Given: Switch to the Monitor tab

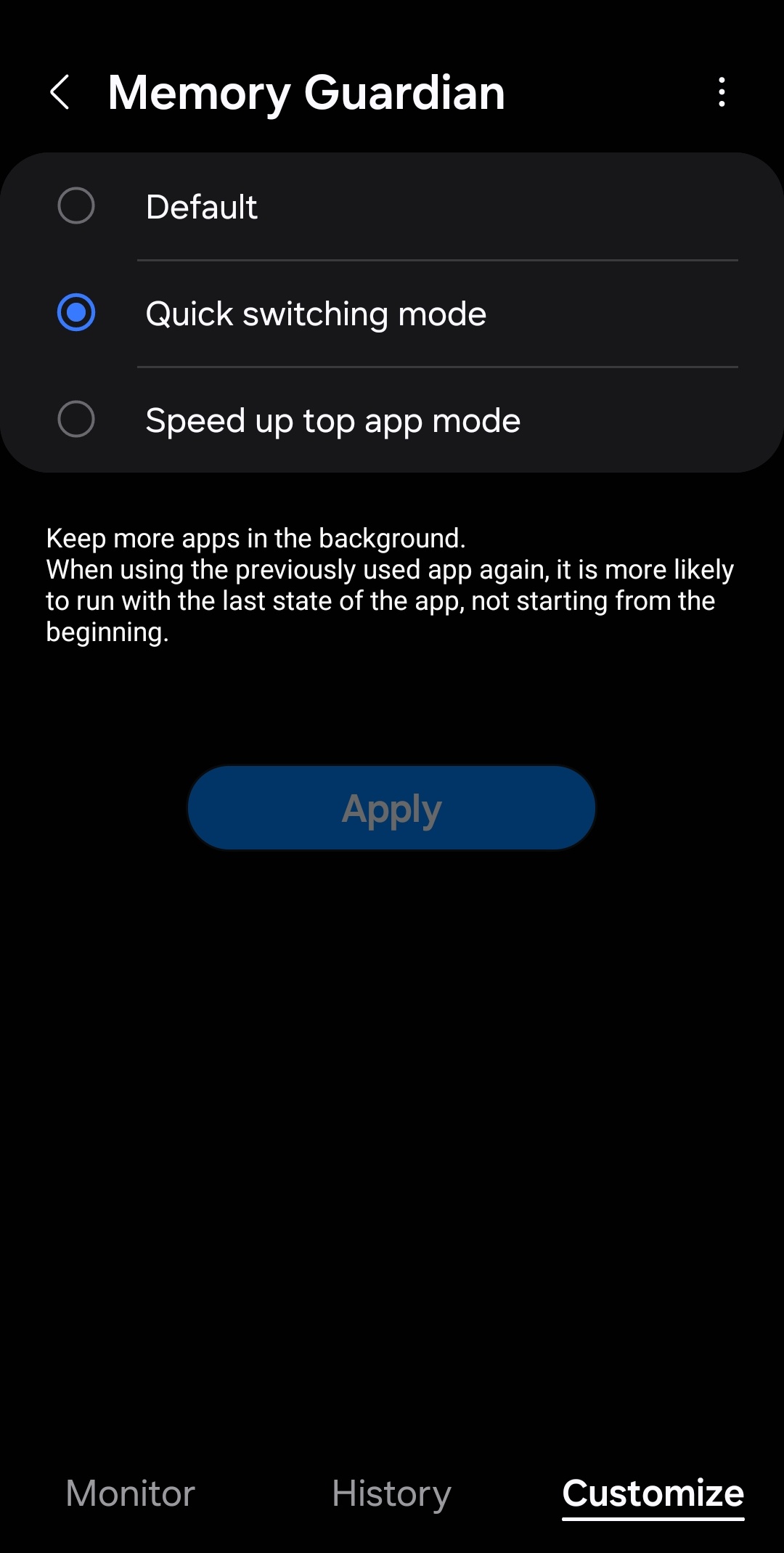Looking at the screenshot, I should [x=131, y=1493].
